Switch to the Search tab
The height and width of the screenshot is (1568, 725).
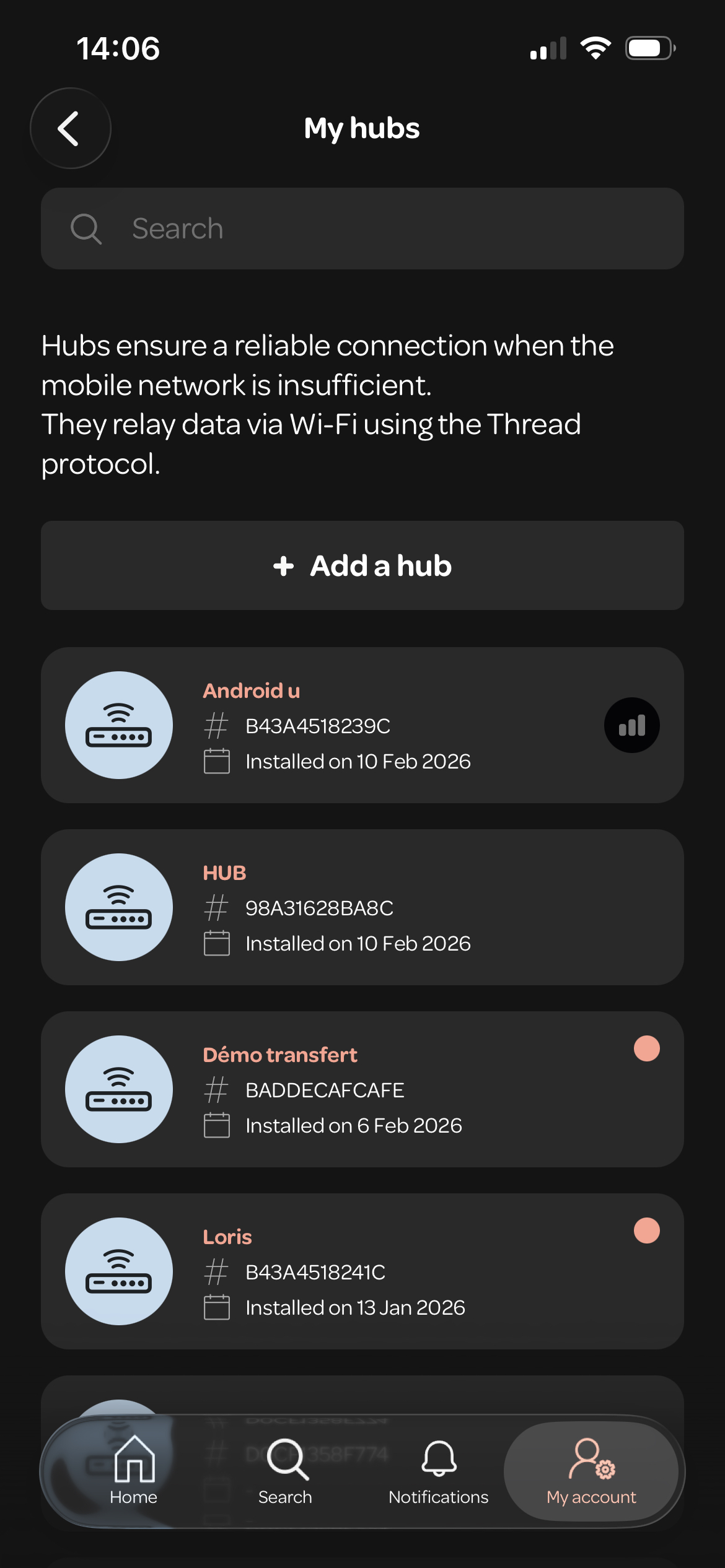click(x=286, y=1471)
